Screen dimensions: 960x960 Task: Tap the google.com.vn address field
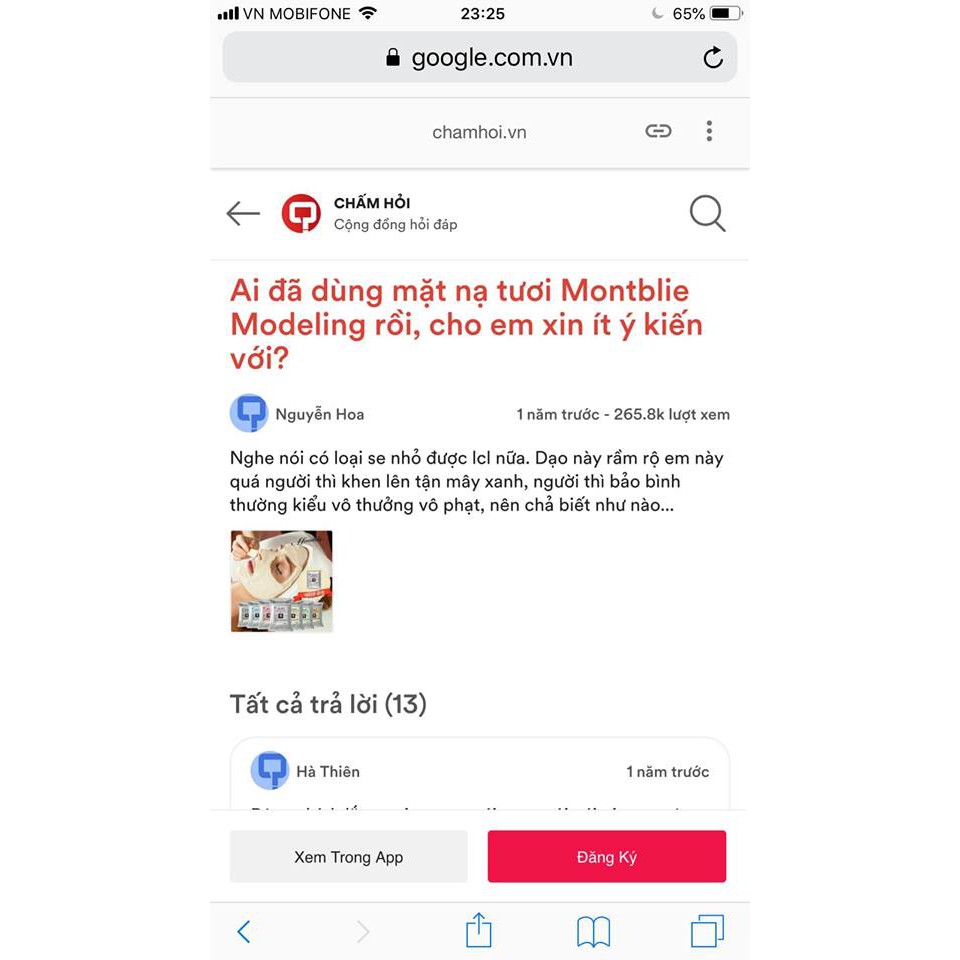click(x=480, y=58)
